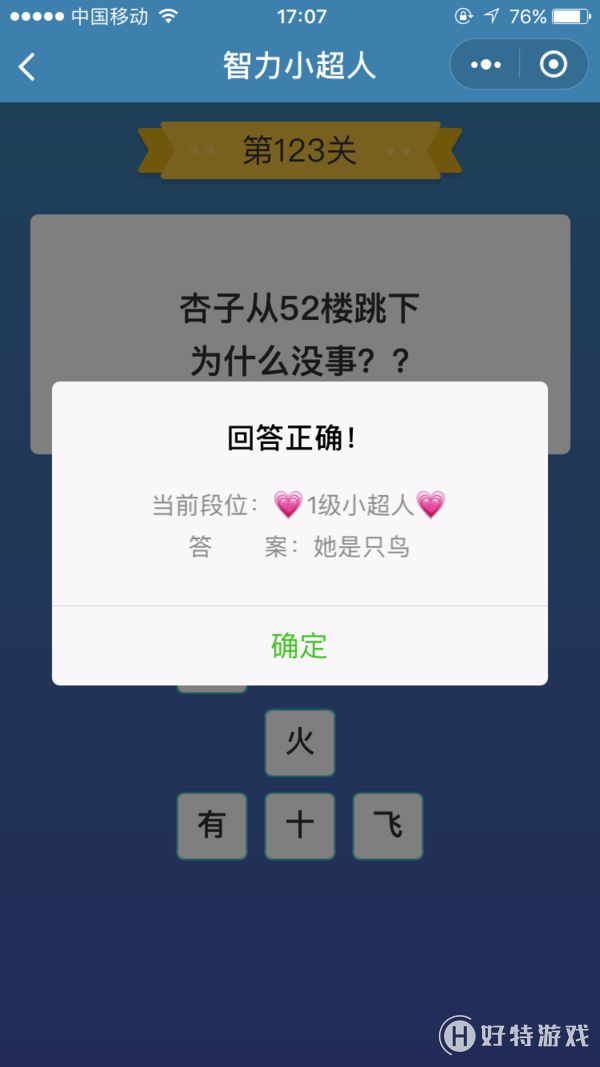Pick the 飞 character tile

coord(388,826)
